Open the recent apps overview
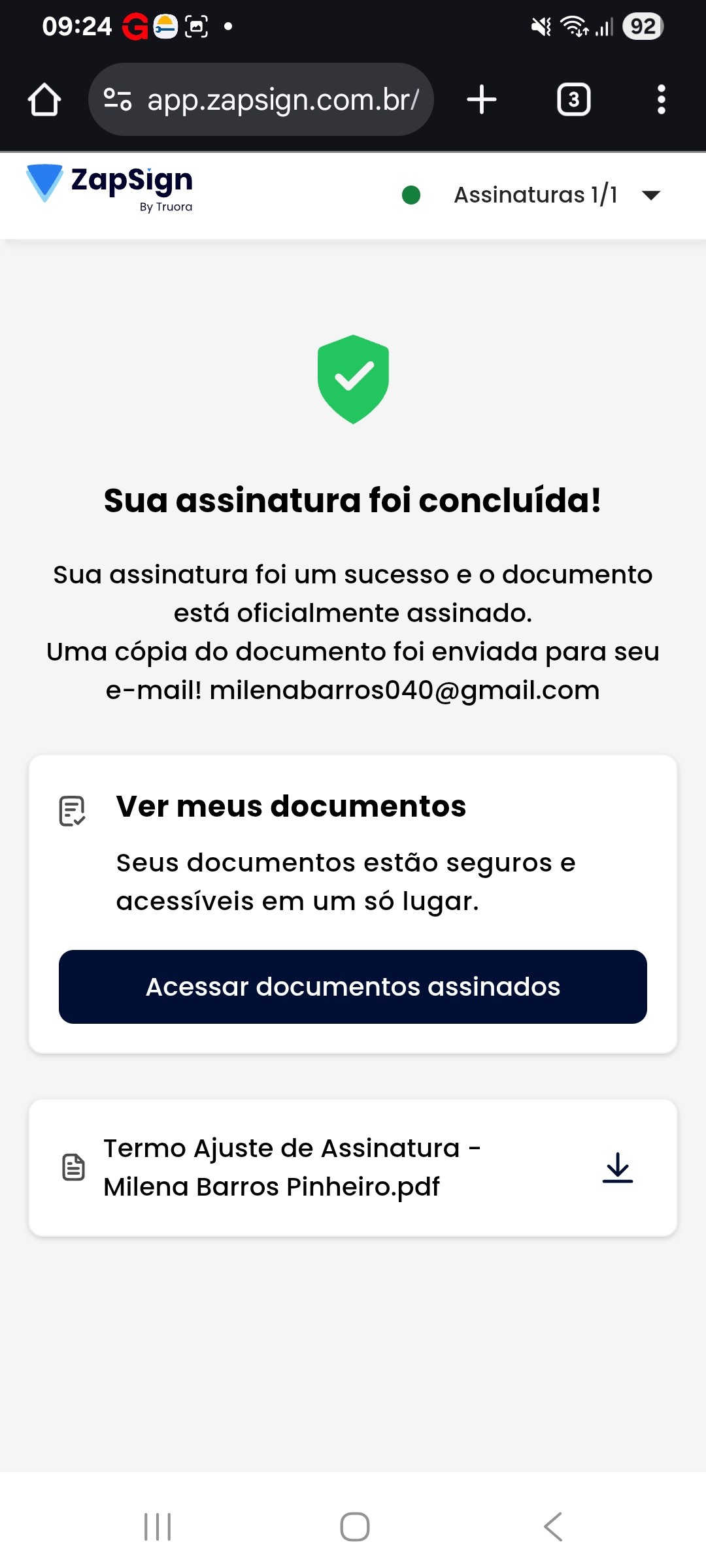This screenshot has width=706, height=1568. pyautogui.click(x=158, y=1527)
